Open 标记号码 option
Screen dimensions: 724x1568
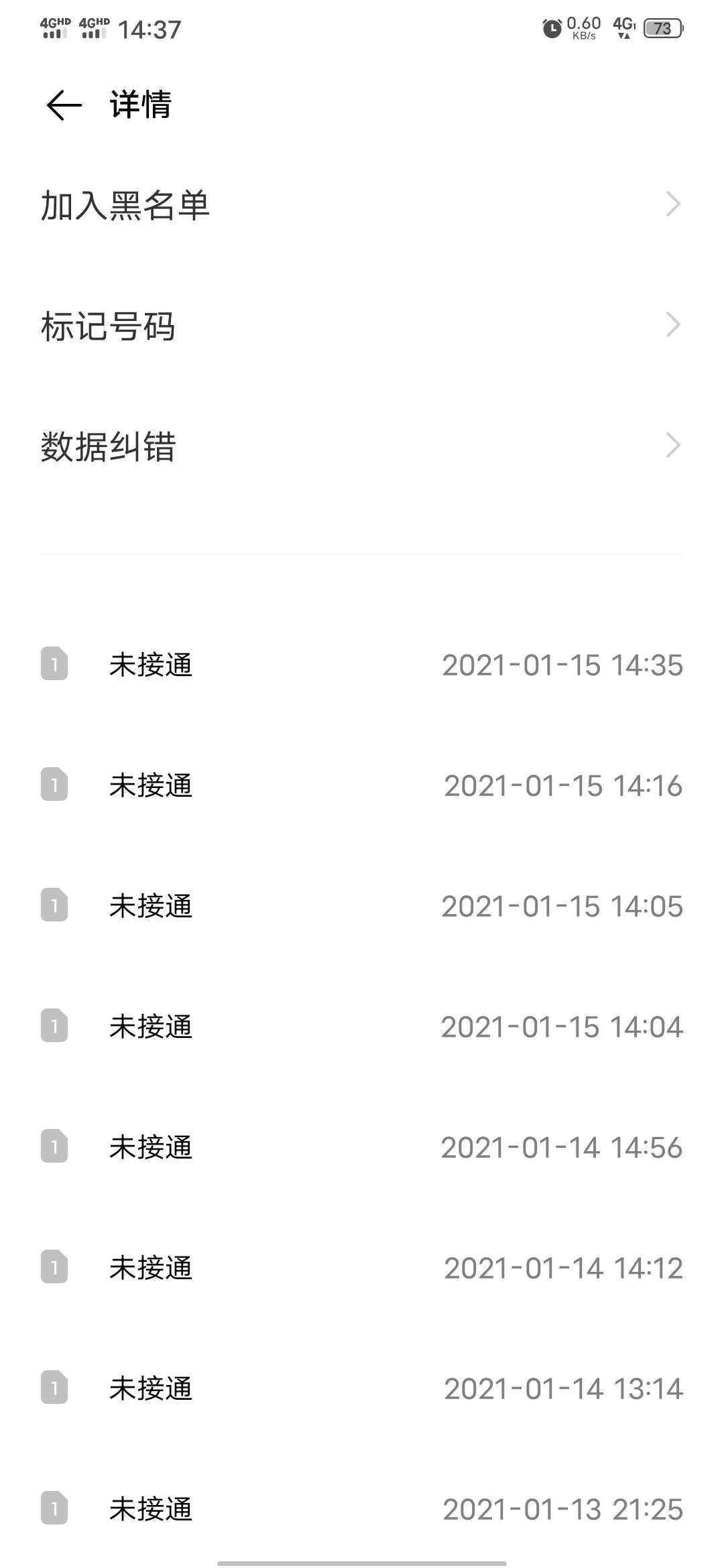tap(362, 326)
